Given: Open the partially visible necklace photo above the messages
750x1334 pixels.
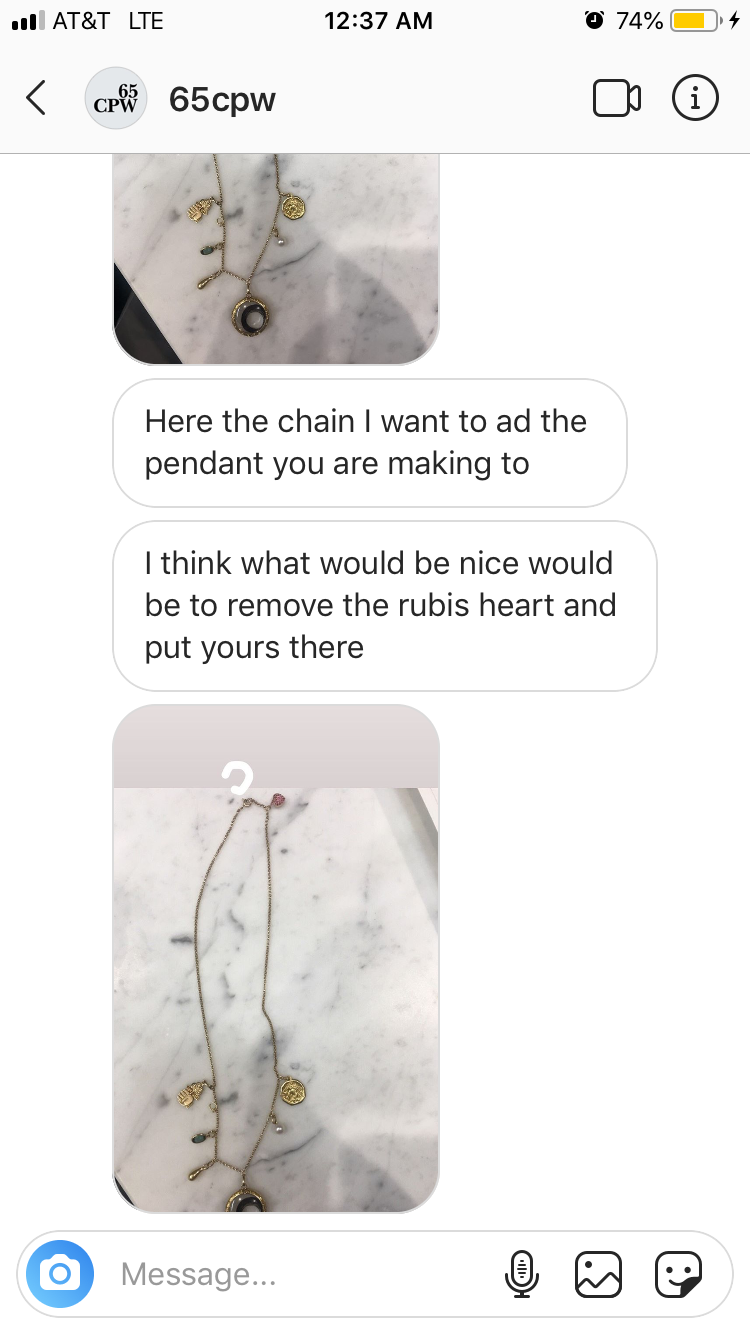Looking at the screenshot, I should [276, 260].
